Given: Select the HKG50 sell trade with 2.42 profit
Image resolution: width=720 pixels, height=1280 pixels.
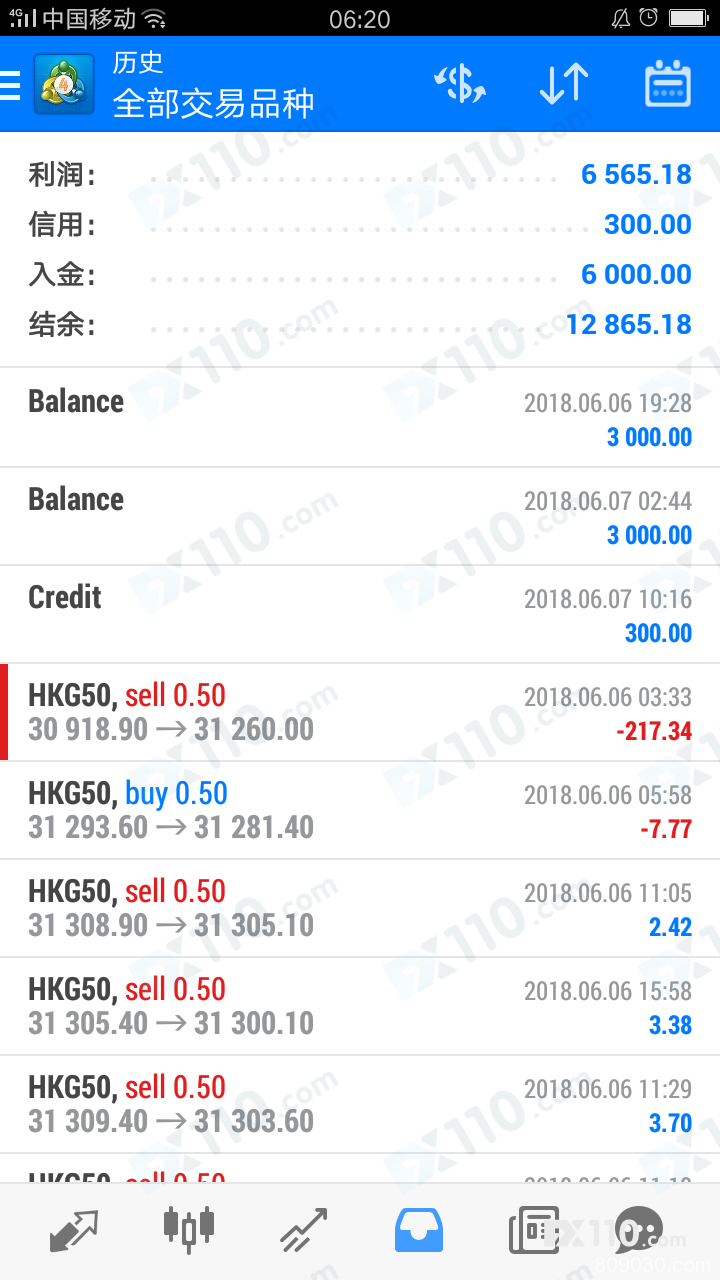Looking at the screenshot, I should click(360, 908).
